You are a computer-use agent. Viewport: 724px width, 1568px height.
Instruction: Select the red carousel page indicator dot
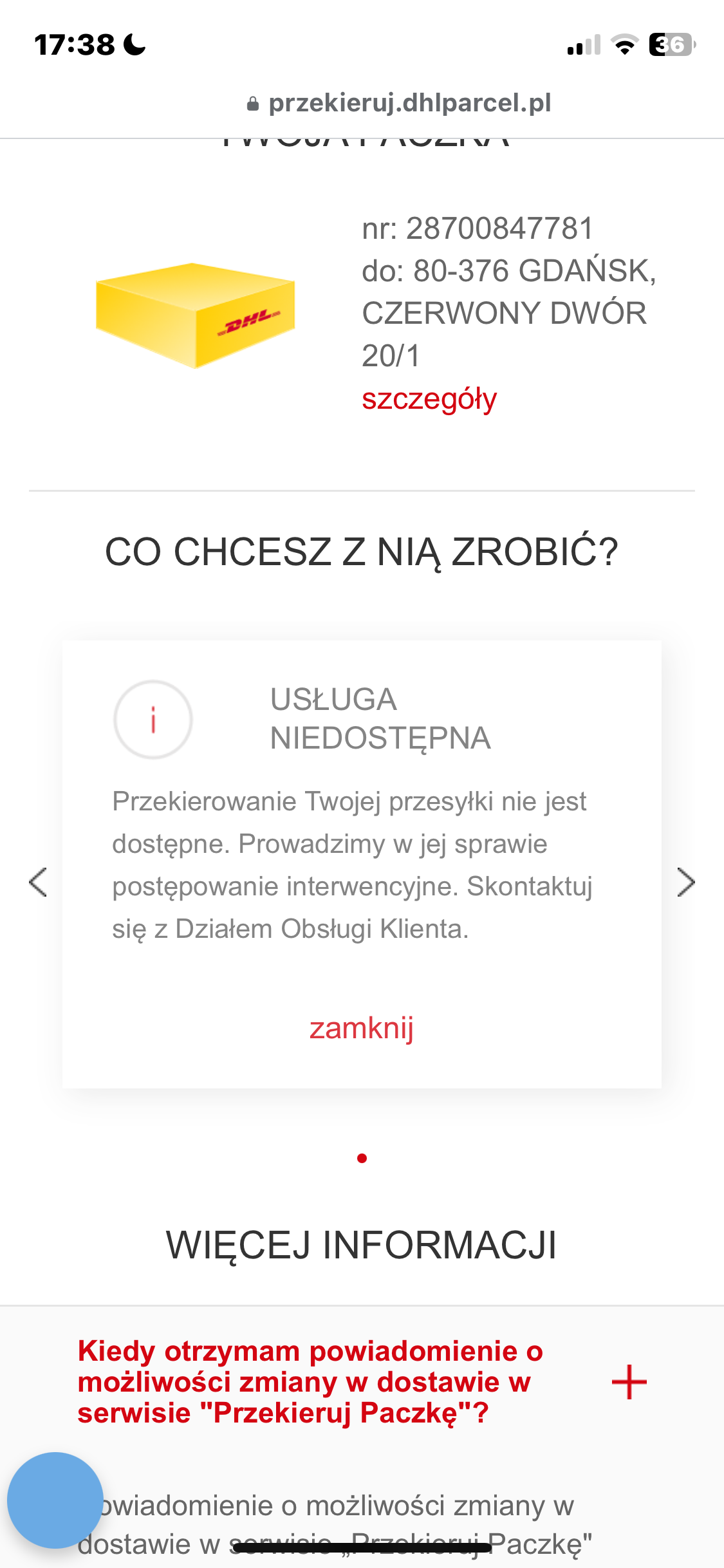362,1158
